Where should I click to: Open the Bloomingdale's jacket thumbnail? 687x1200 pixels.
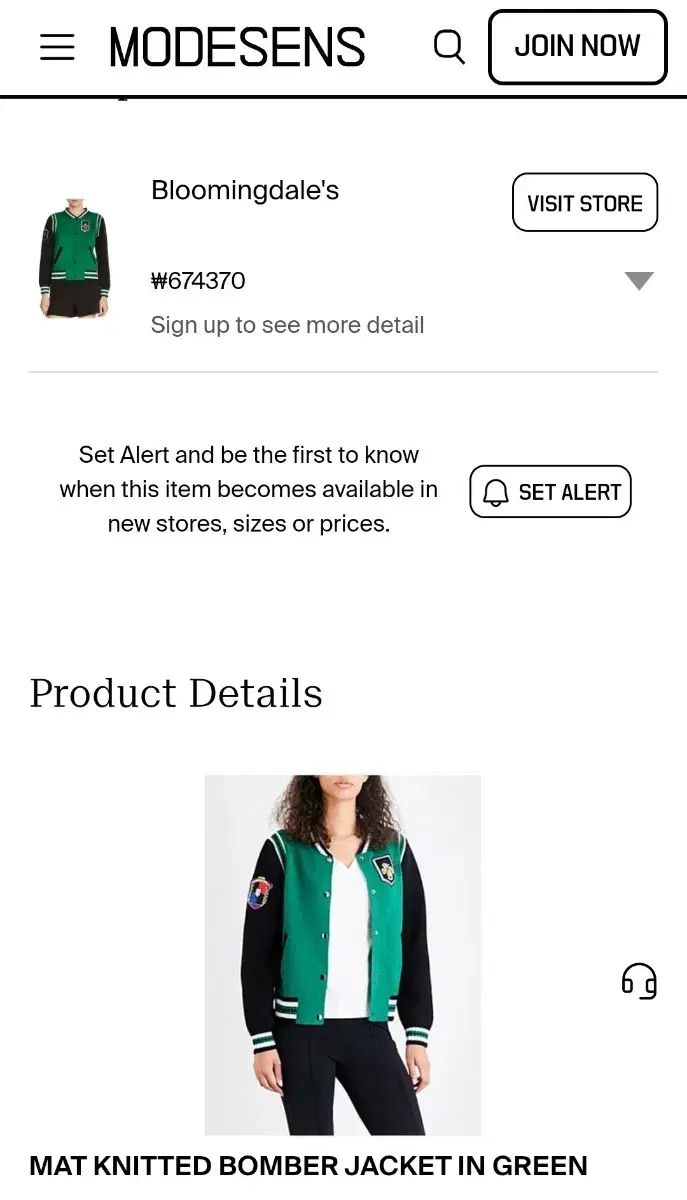point(74,258)
